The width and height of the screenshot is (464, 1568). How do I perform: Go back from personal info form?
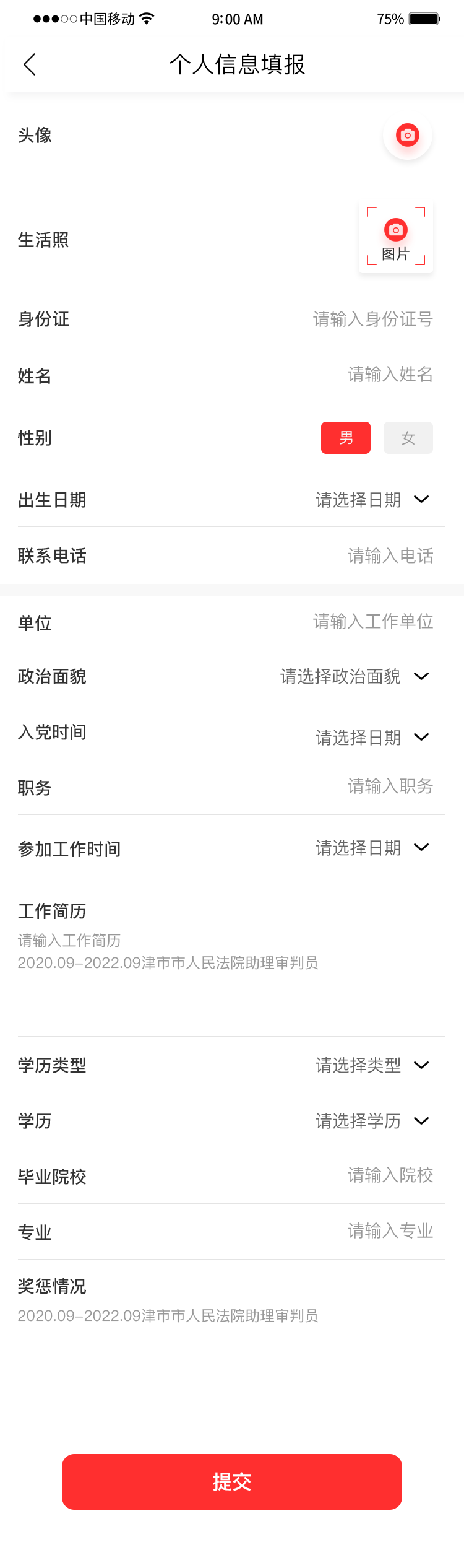(29, 64)
